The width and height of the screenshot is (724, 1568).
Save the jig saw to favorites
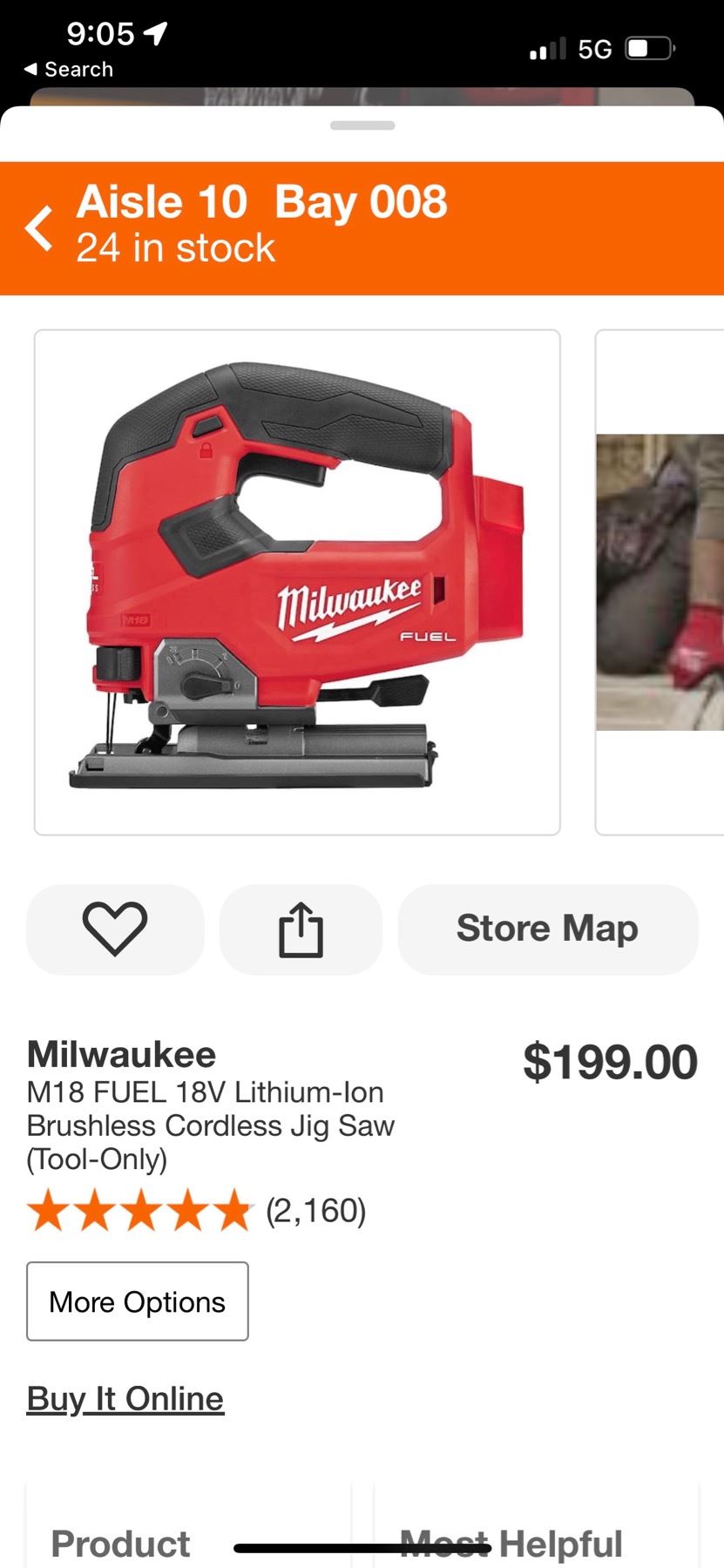(x=115, y=929)
